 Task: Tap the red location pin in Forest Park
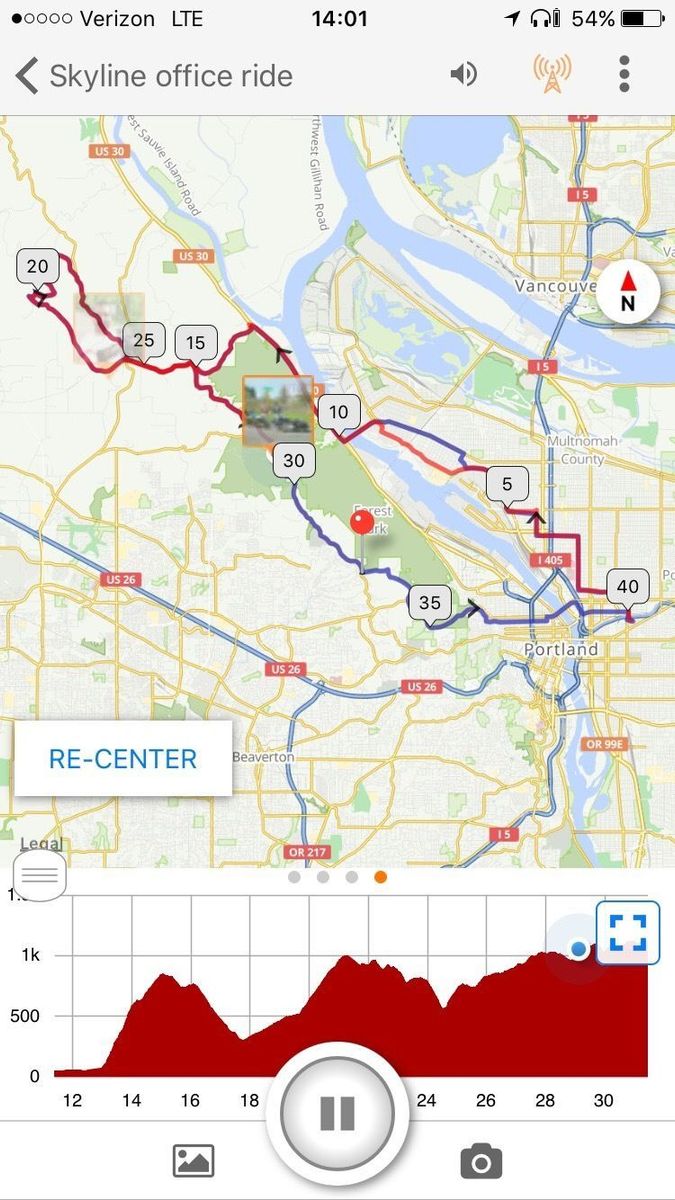pos(363,523)
